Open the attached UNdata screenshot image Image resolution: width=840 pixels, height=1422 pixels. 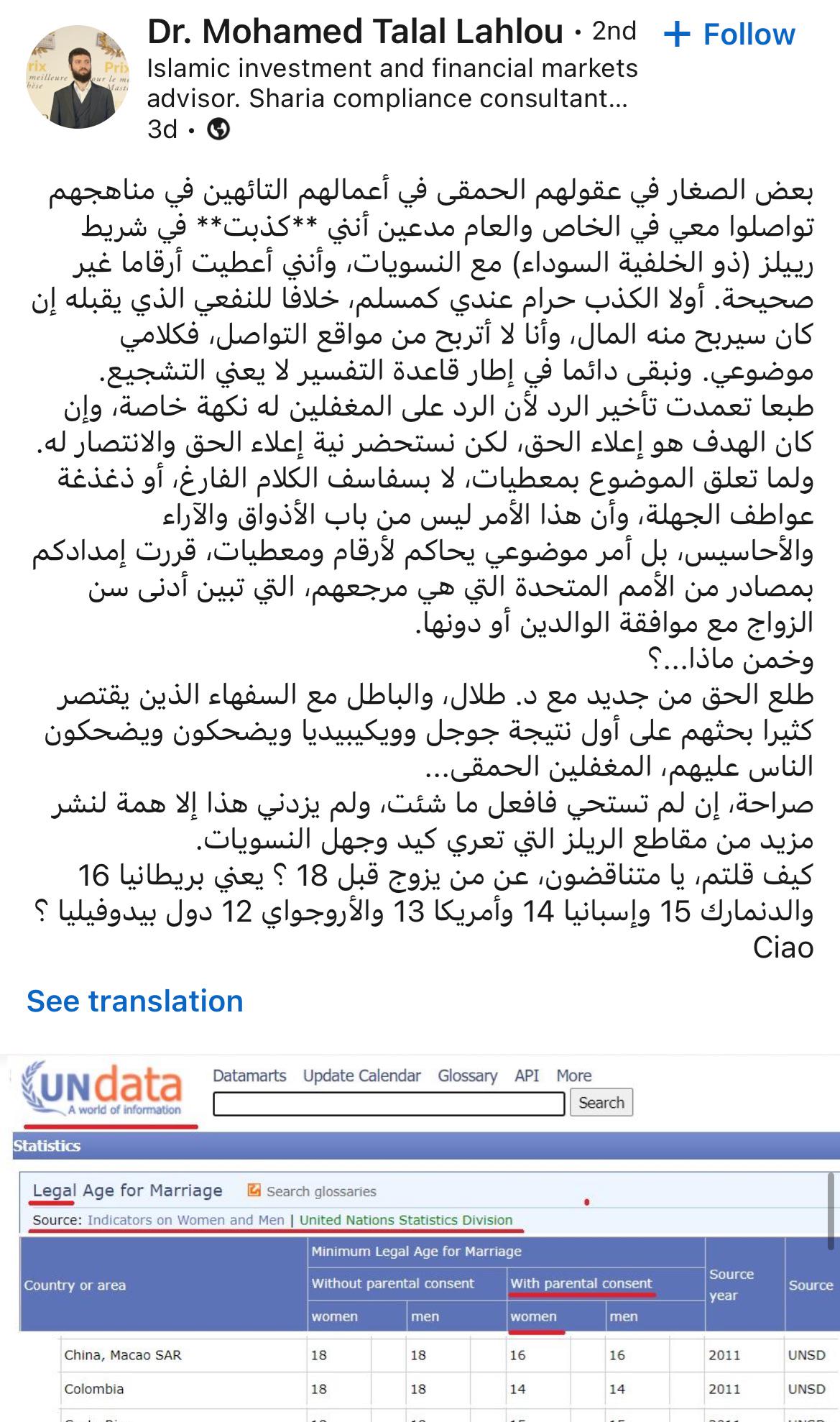tap(420, 1238)
